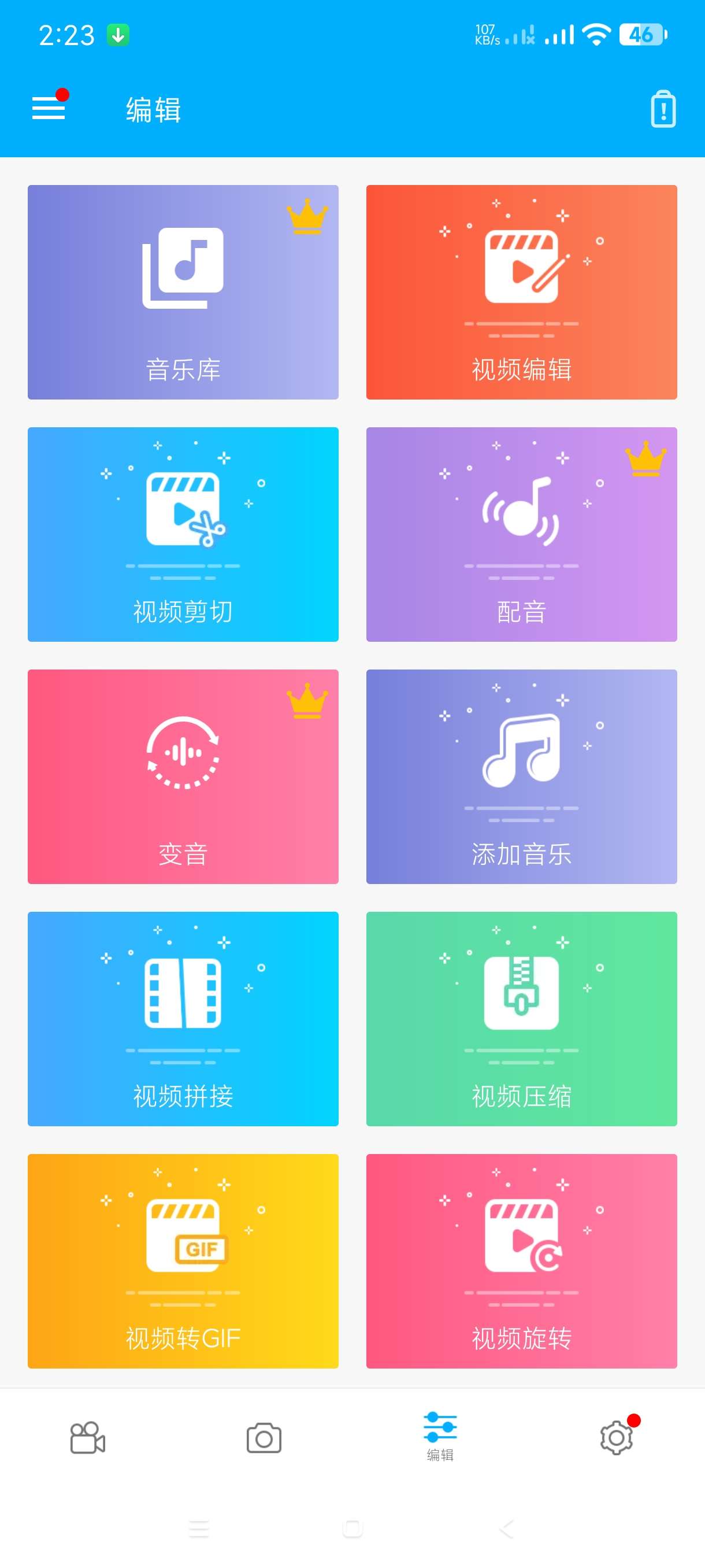
Task: Open the 视频旋转 video rotate card
Action: click(521, 1261)
